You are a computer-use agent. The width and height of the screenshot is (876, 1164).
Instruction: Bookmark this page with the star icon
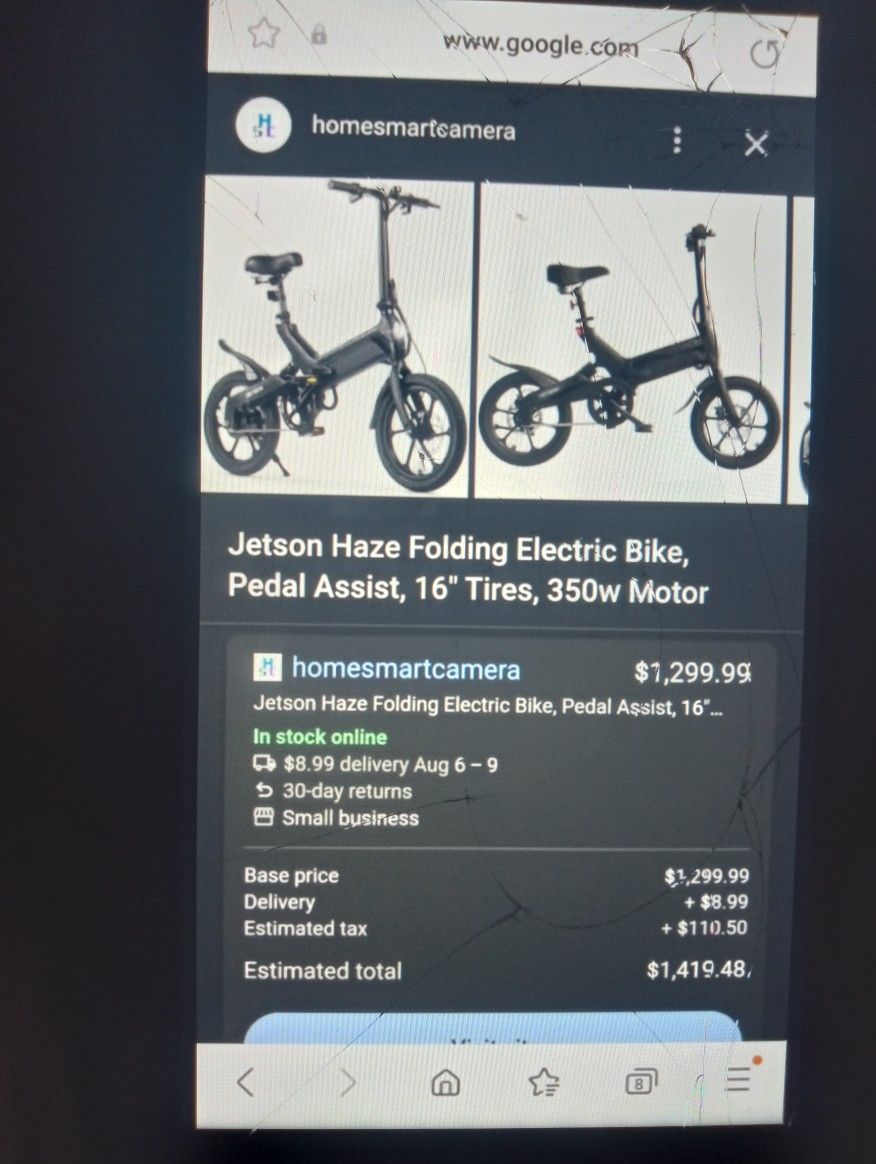click(262, 34)
